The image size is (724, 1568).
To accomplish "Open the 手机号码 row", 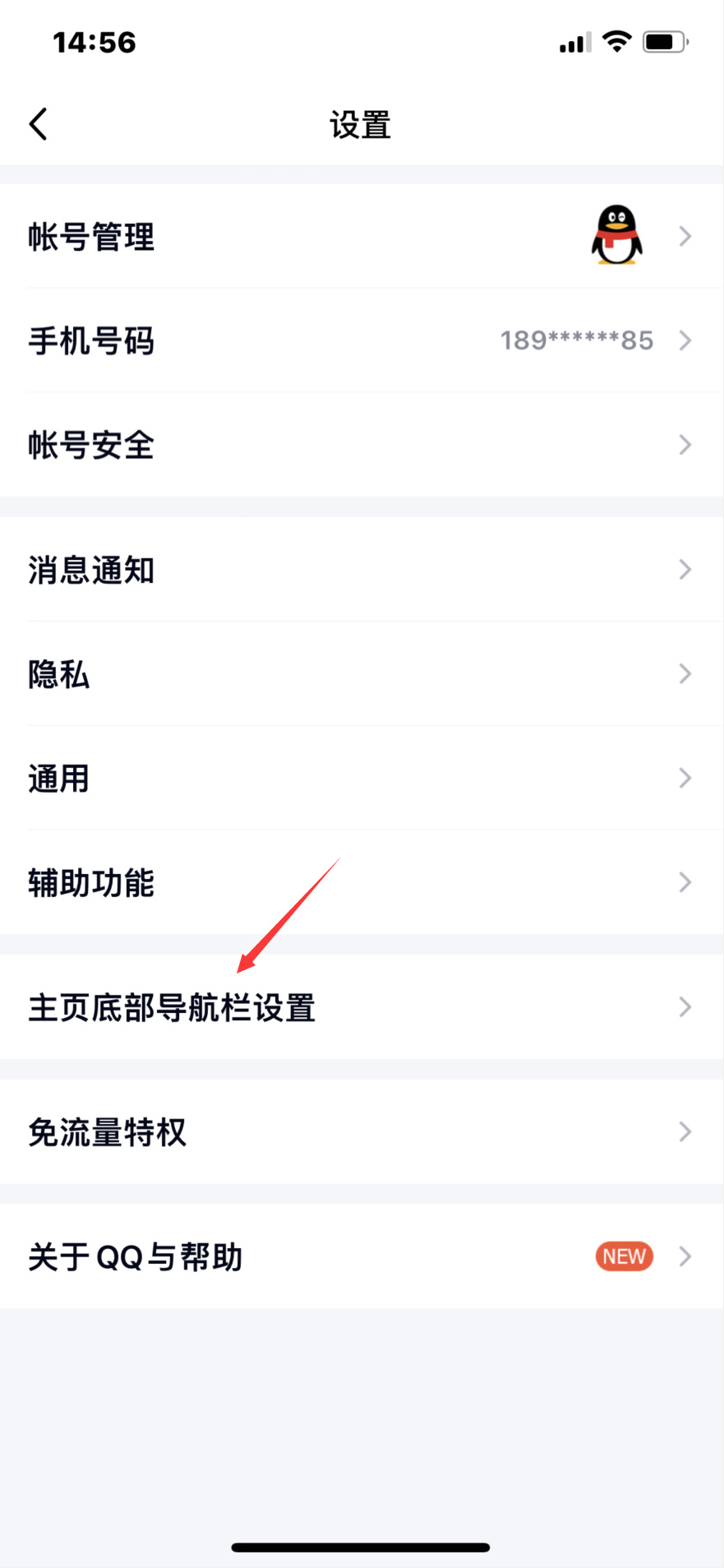I will pos(362,340).
